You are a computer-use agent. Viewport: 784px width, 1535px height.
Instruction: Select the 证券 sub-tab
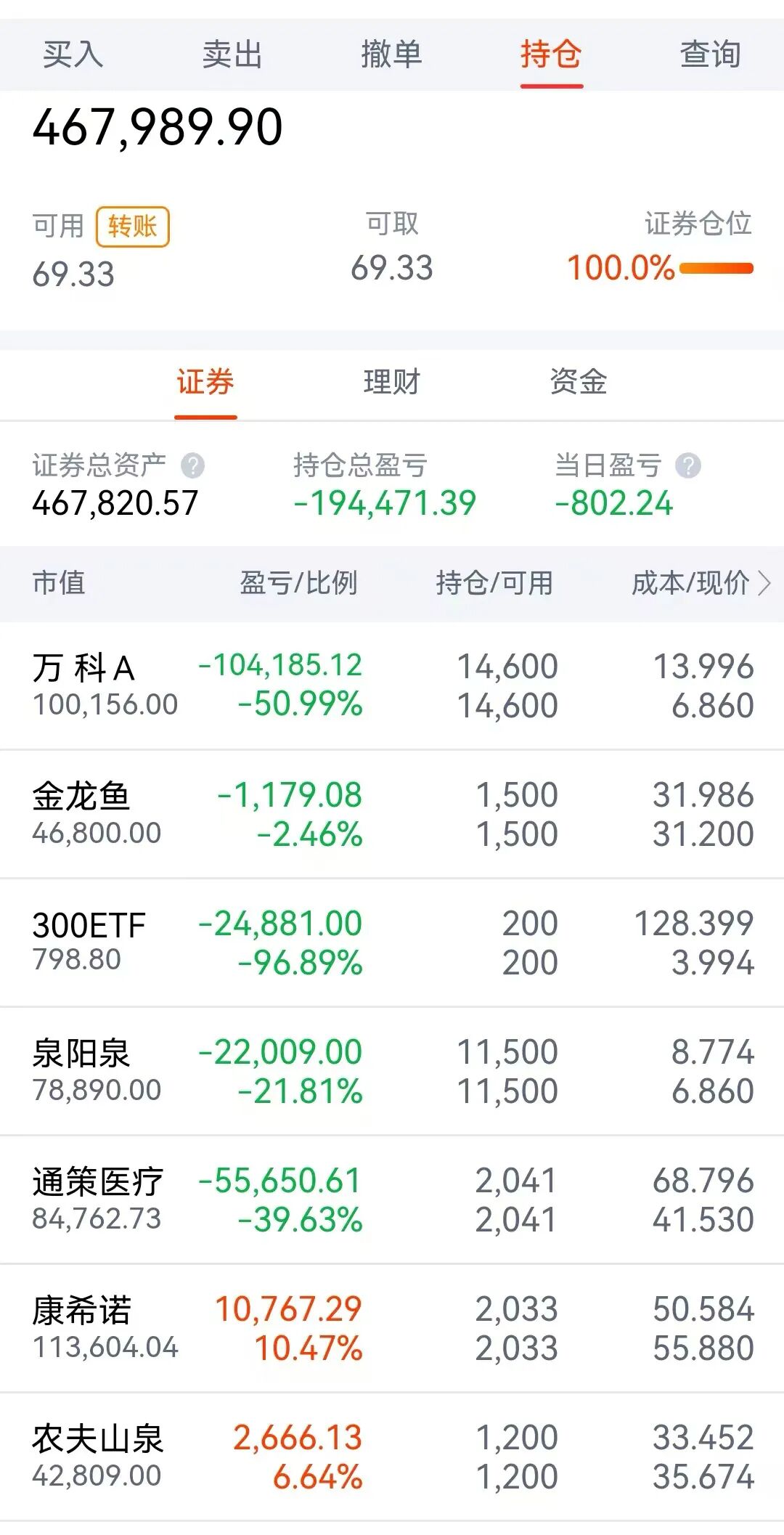pos(205,382)
